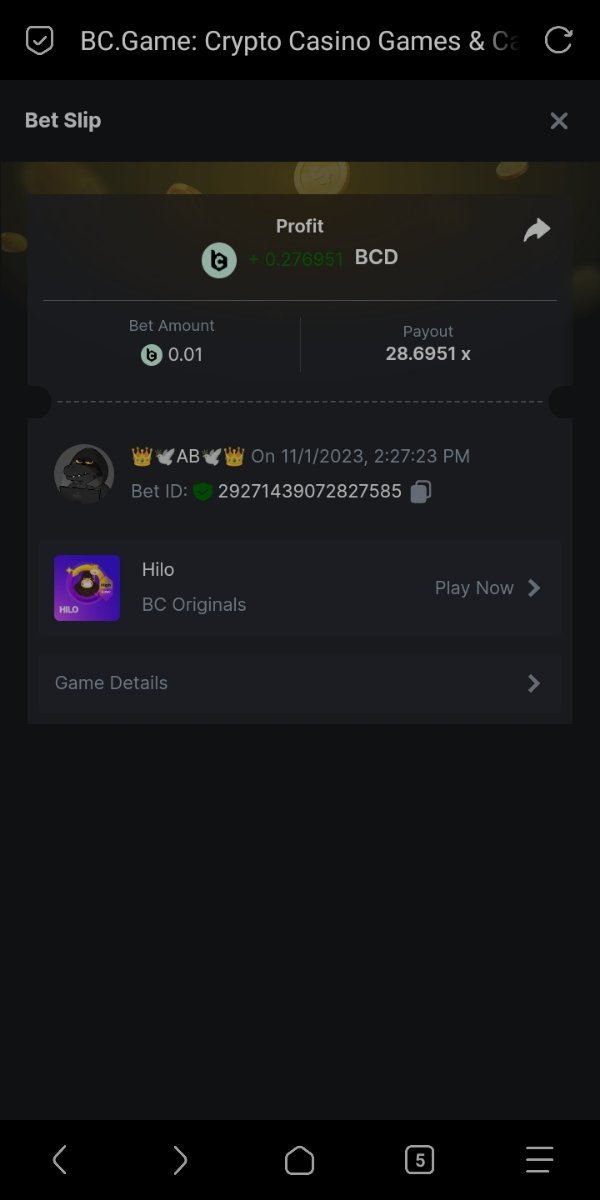Open the browser menu
The image size is (600, 1200).
coord(539,1160)
